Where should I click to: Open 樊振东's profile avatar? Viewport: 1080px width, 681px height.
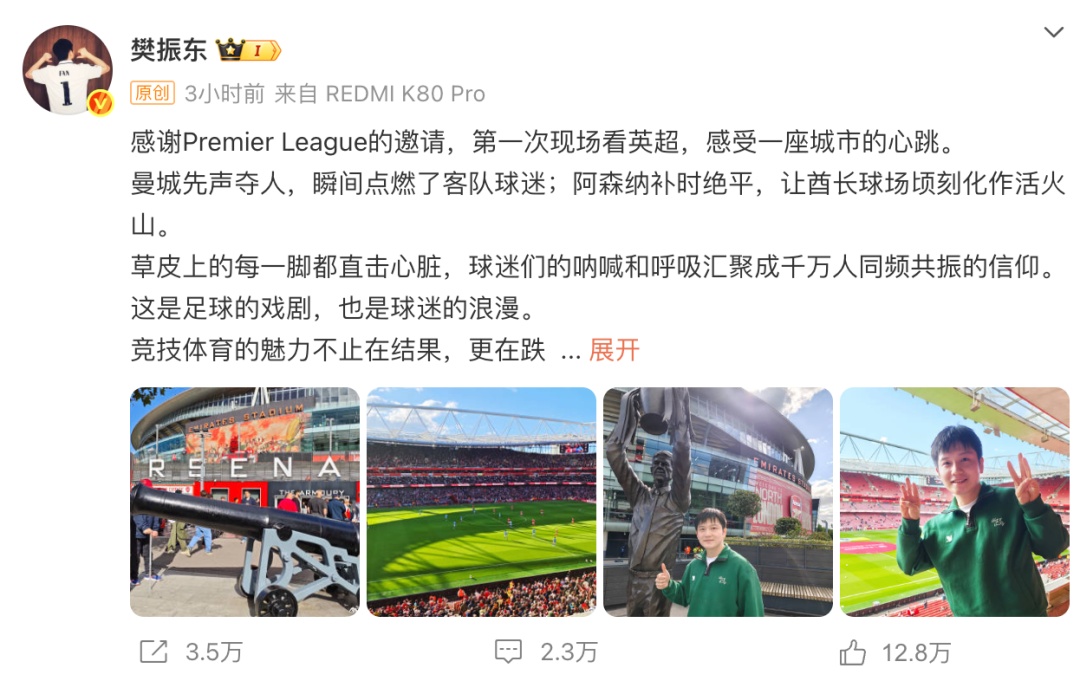pos(67,70)
